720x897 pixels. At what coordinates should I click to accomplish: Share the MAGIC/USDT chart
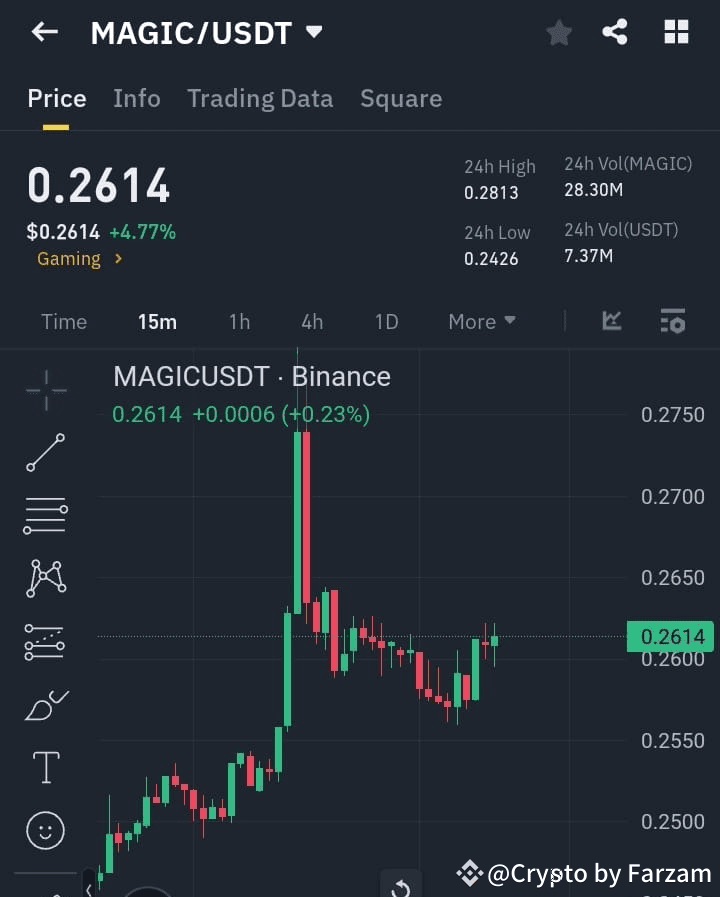point(615,31)
